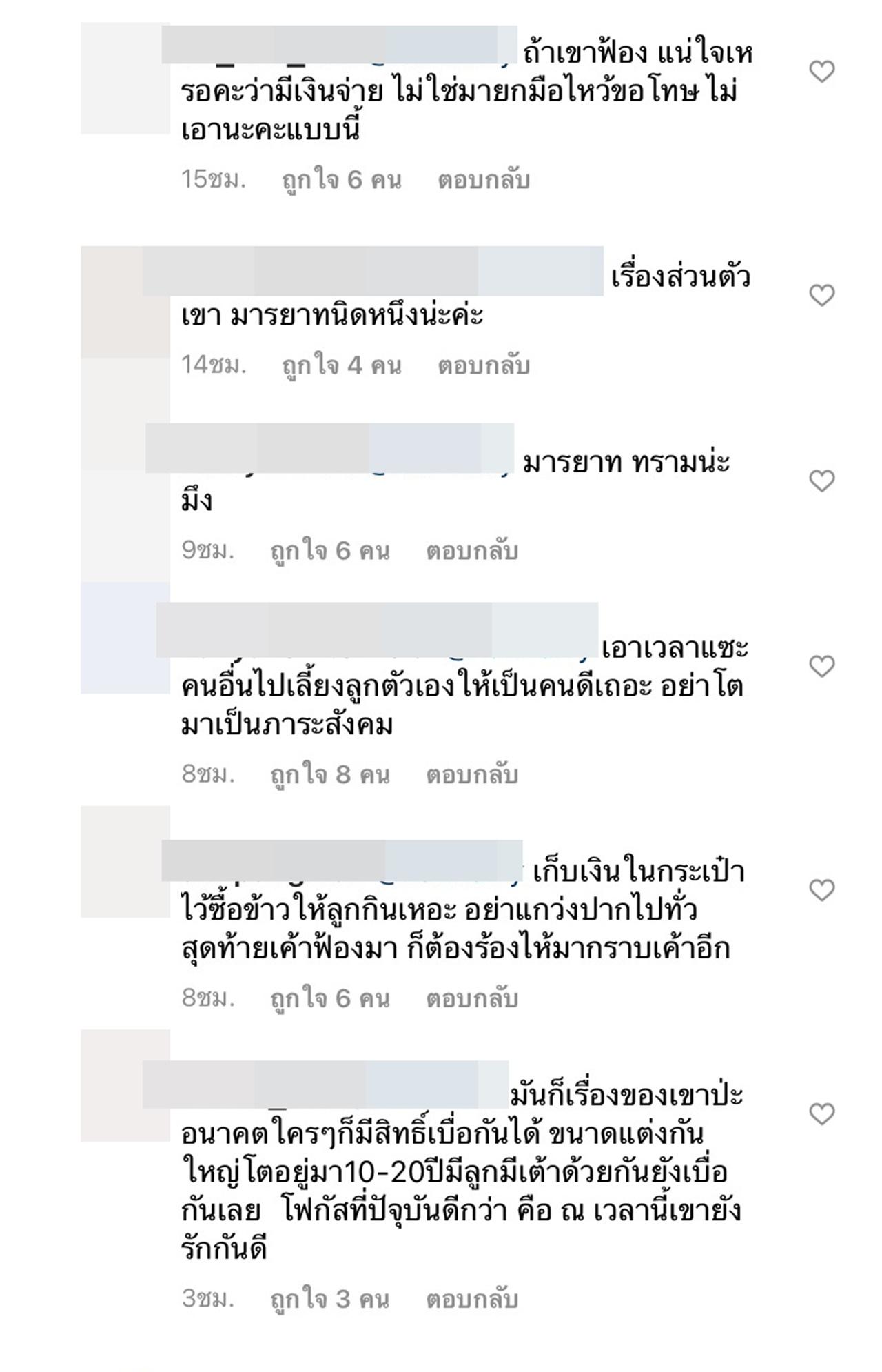Like the comment "มารยาท ทรามน่ะ"

click(x=821, y=481)
